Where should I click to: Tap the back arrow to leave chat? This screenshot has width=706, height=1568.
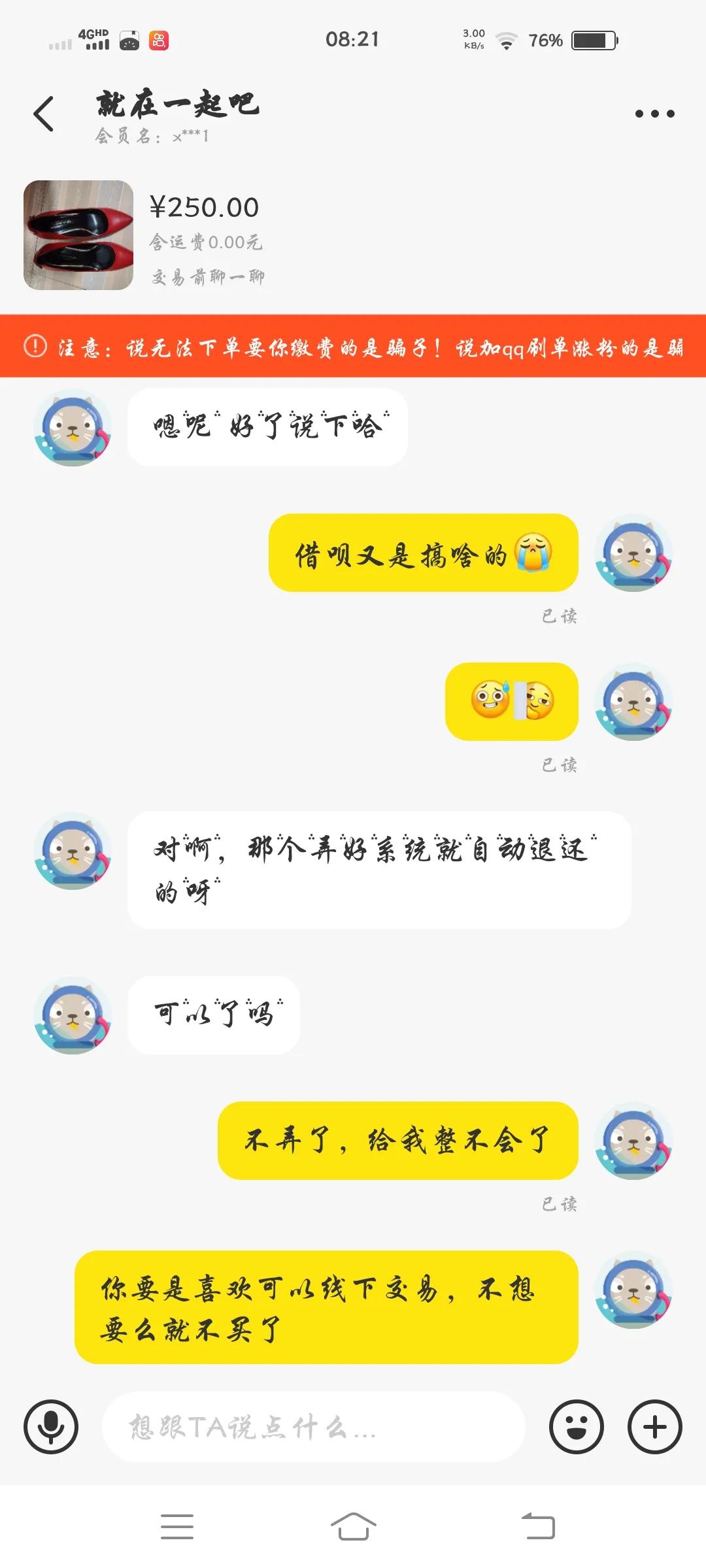pyautogui.click(x=43, y=110)
